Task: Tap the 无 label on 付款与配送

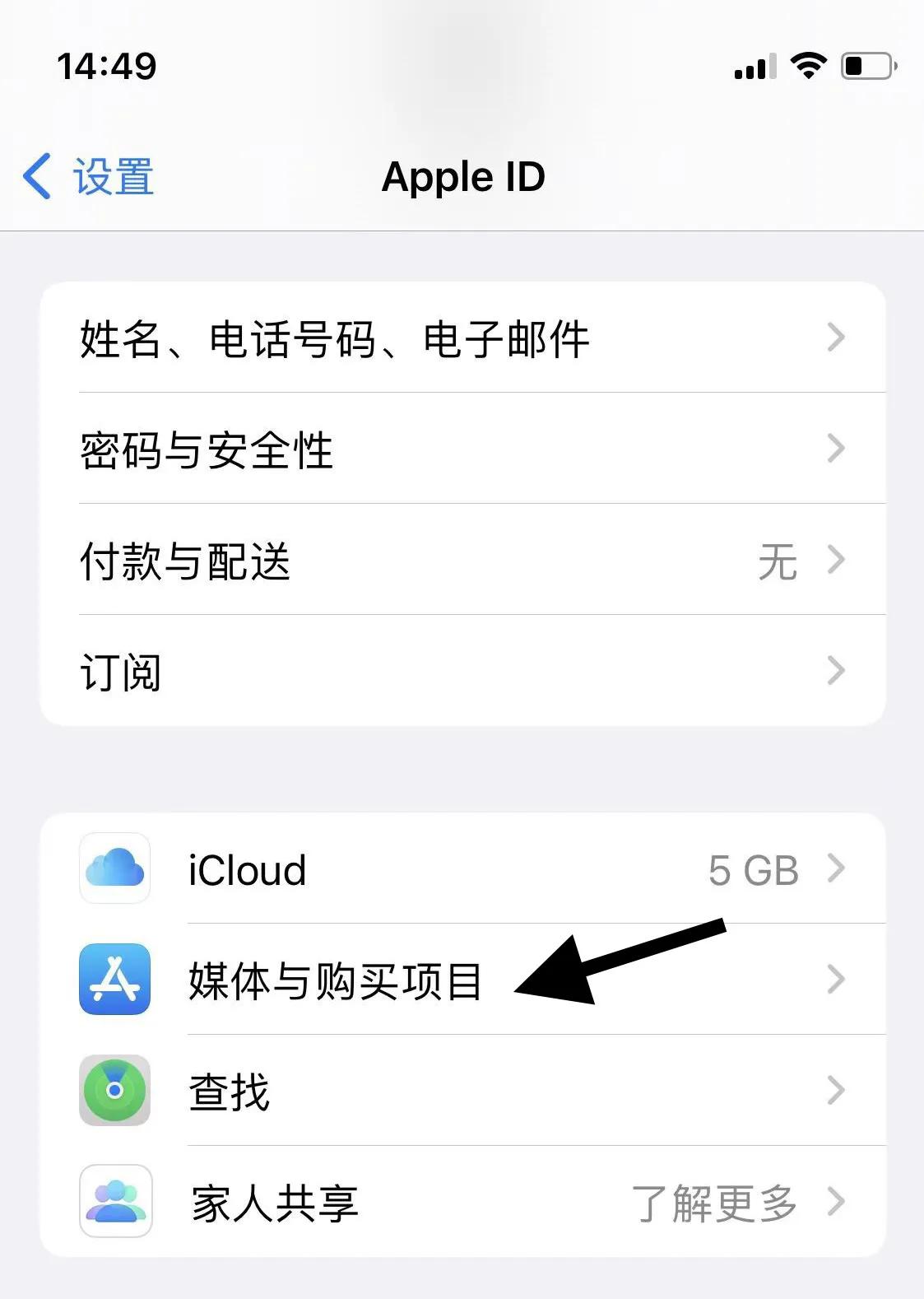Action: [x=777, y=560]
